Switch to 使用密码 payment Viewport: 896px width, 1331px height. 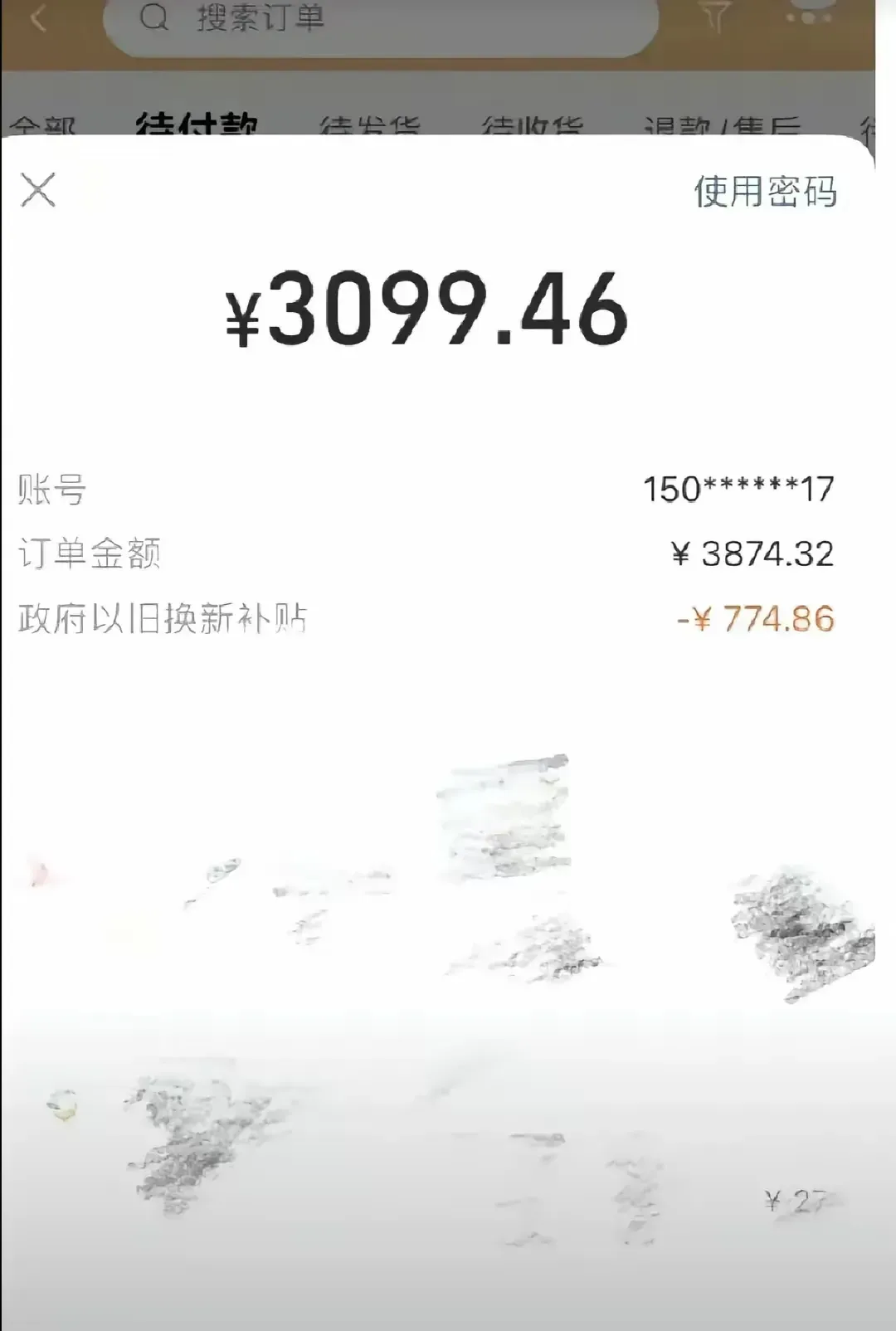pyautogui.click(x=765, y=192)
